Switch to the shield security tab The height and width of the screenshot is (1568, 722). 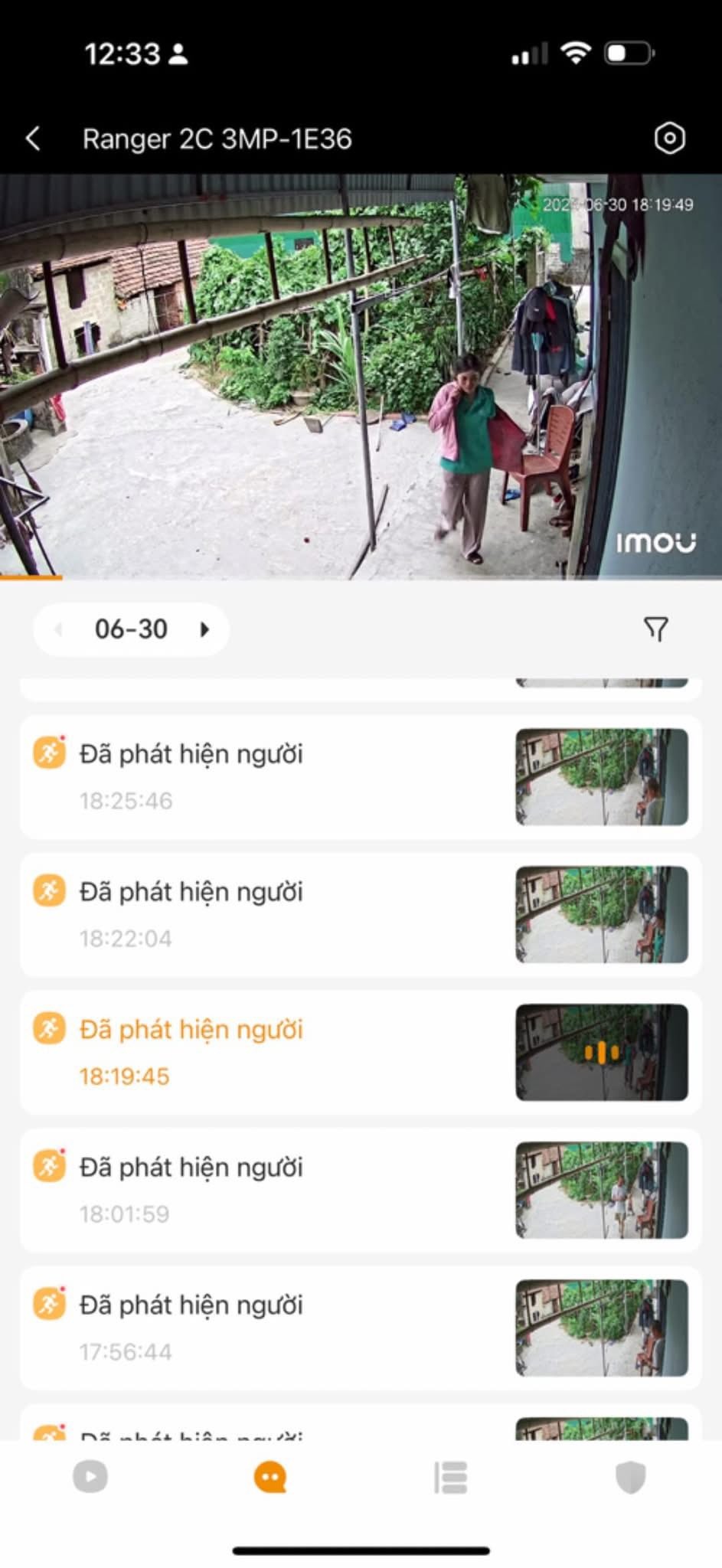click(x=631, y=1476)
